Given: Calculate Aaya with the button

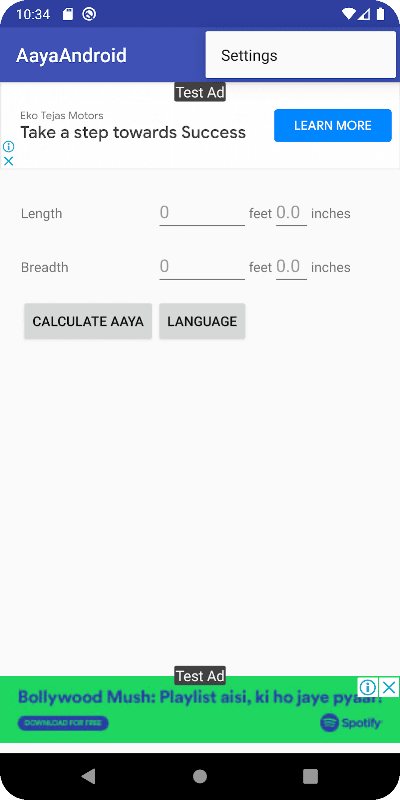Looking at the screenshot, I should click(x=88, y=321).
